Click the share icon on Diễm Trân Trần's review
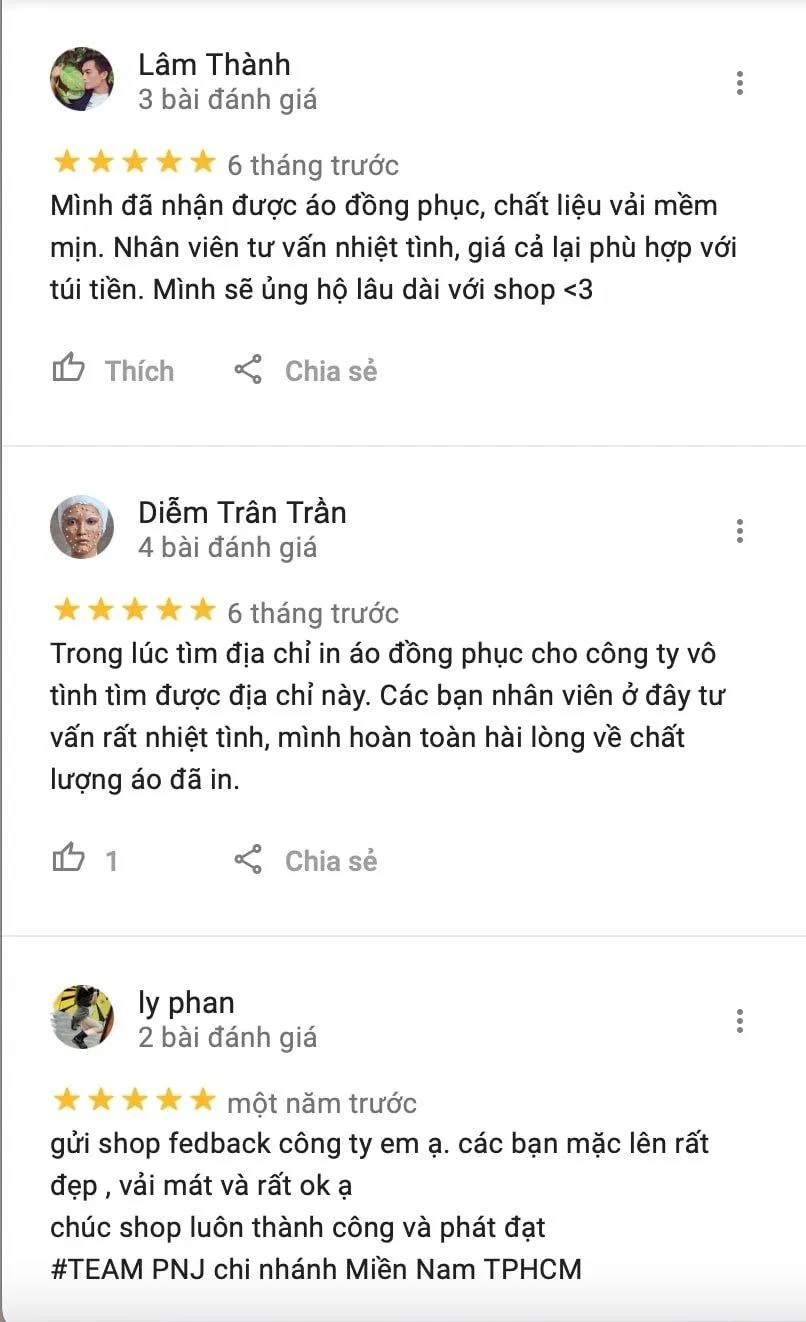Screen dimensions: 806x1322 pos(247,858)
